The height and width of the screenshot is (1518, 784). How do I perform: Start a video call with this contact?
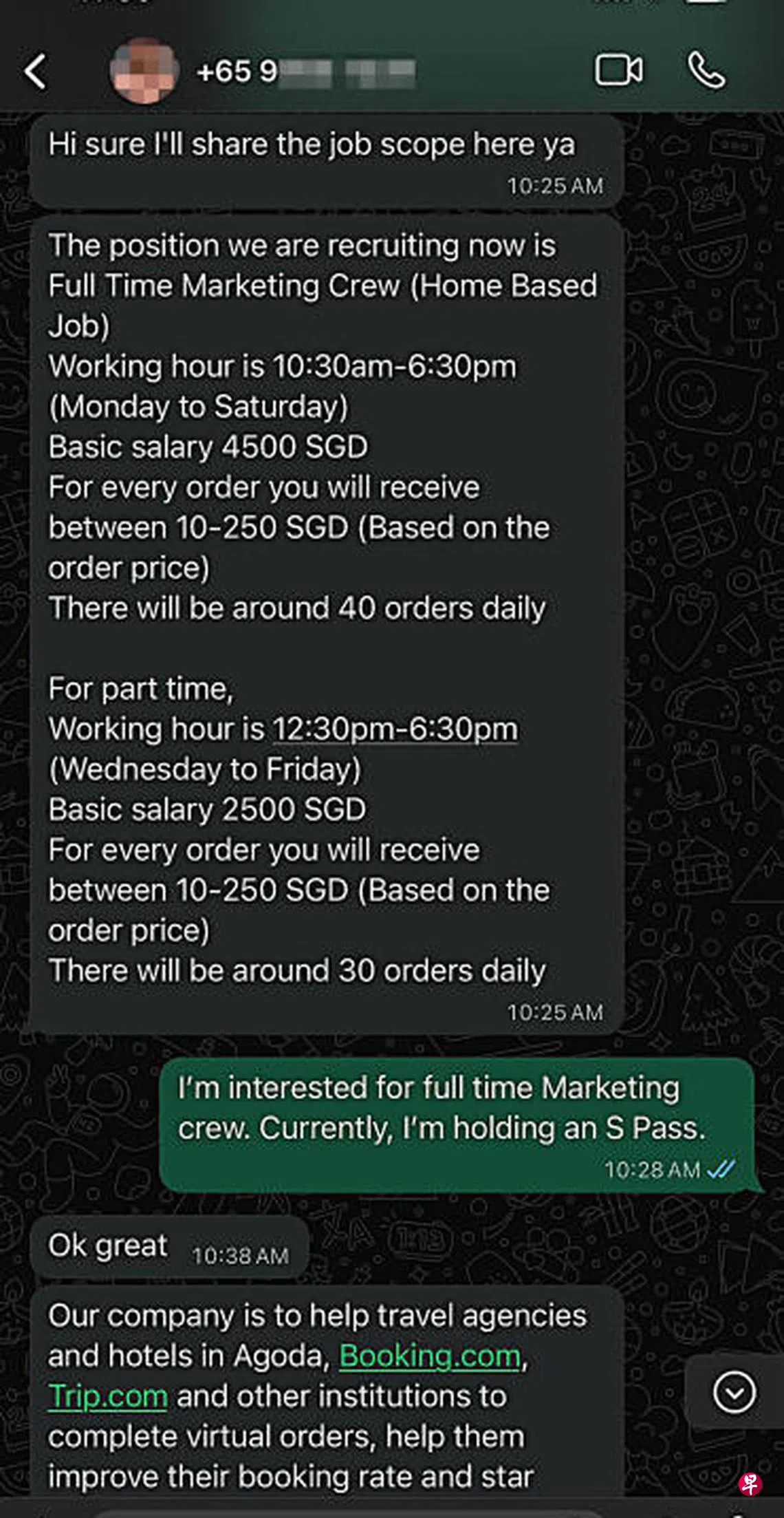[x=618, y=70]
